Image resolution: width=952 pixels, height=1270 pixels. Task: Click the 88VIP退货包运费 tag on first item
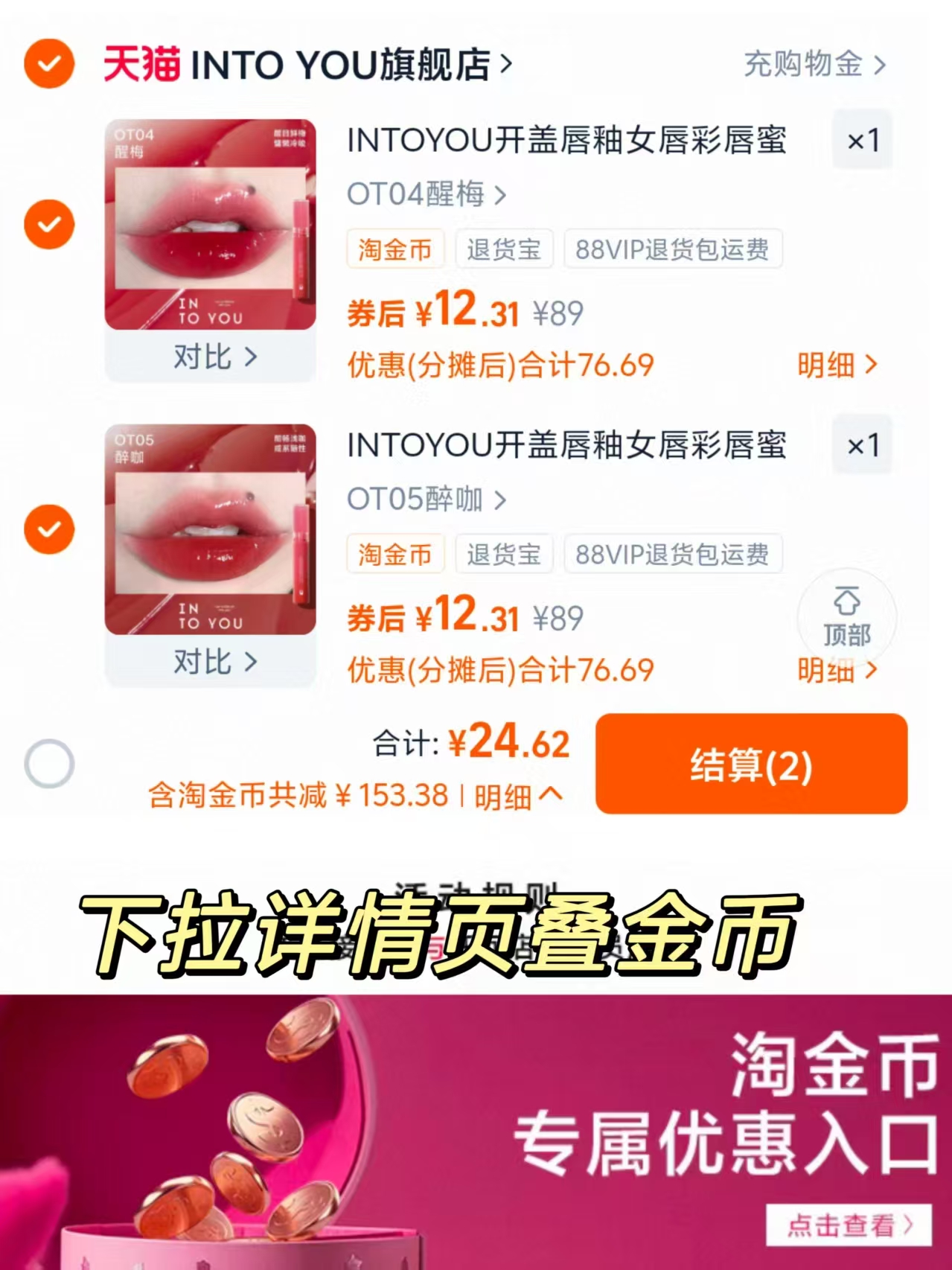672,250
